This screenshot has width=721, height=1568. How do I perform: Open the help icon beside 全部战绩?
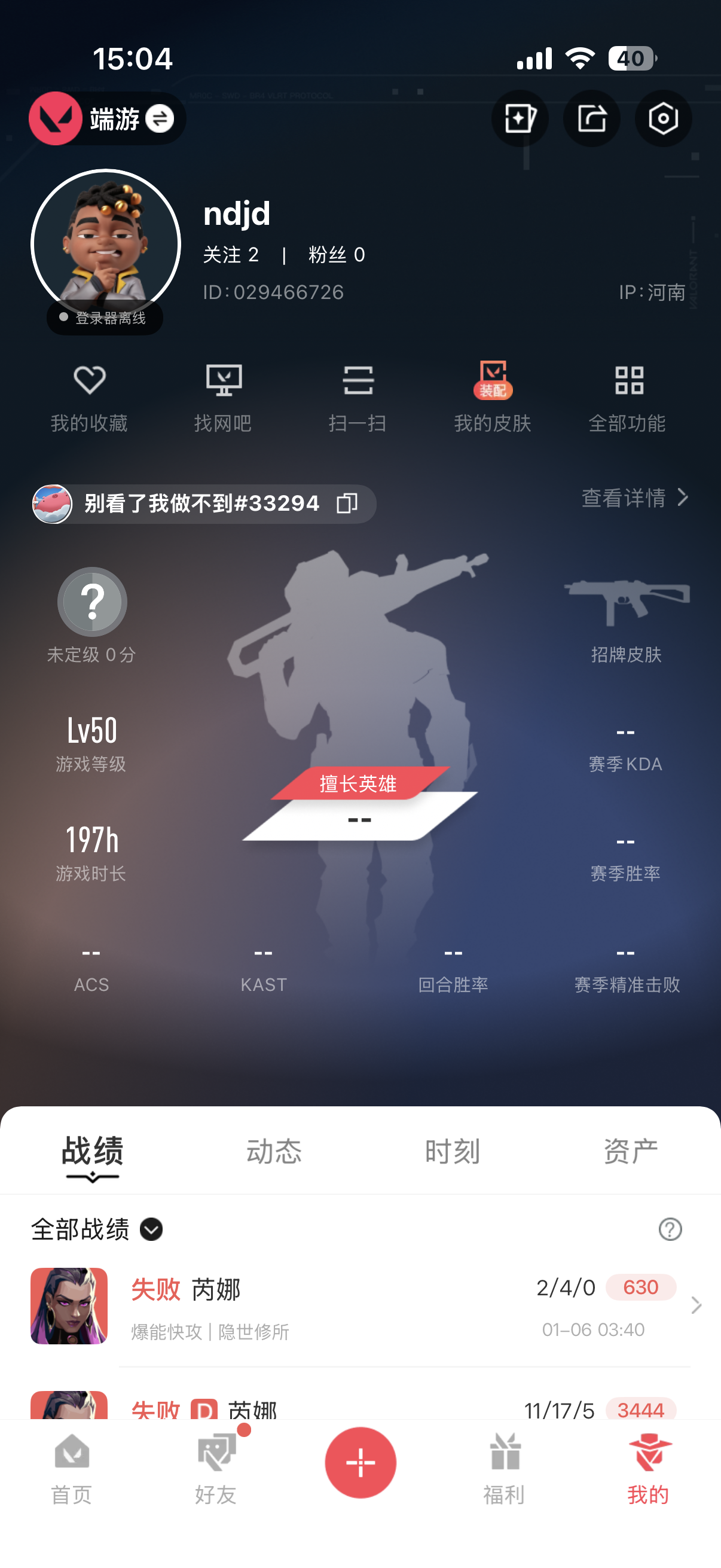[x=670, y=1230]
